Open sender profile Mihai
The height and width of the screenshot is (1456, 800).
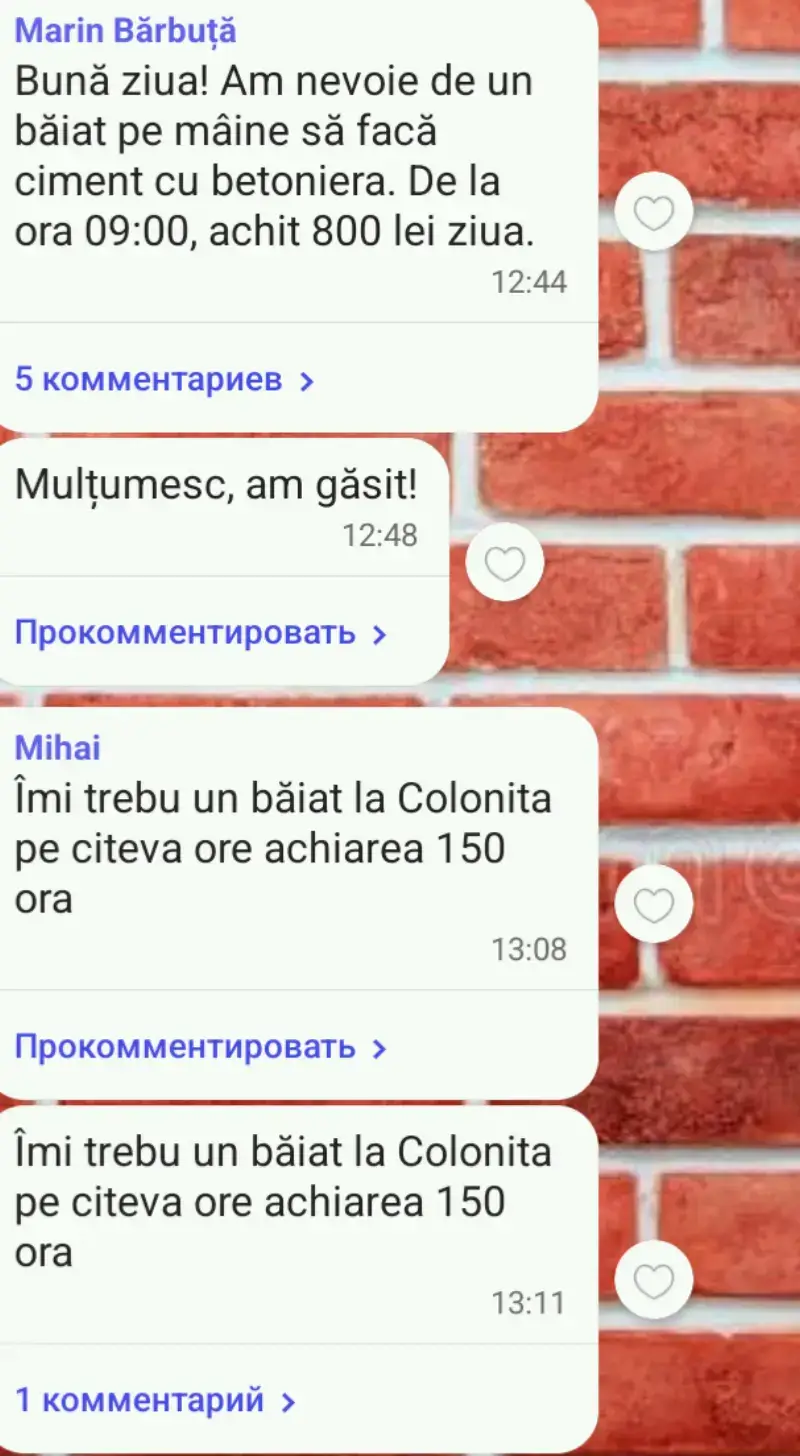(x=58, y=746)
